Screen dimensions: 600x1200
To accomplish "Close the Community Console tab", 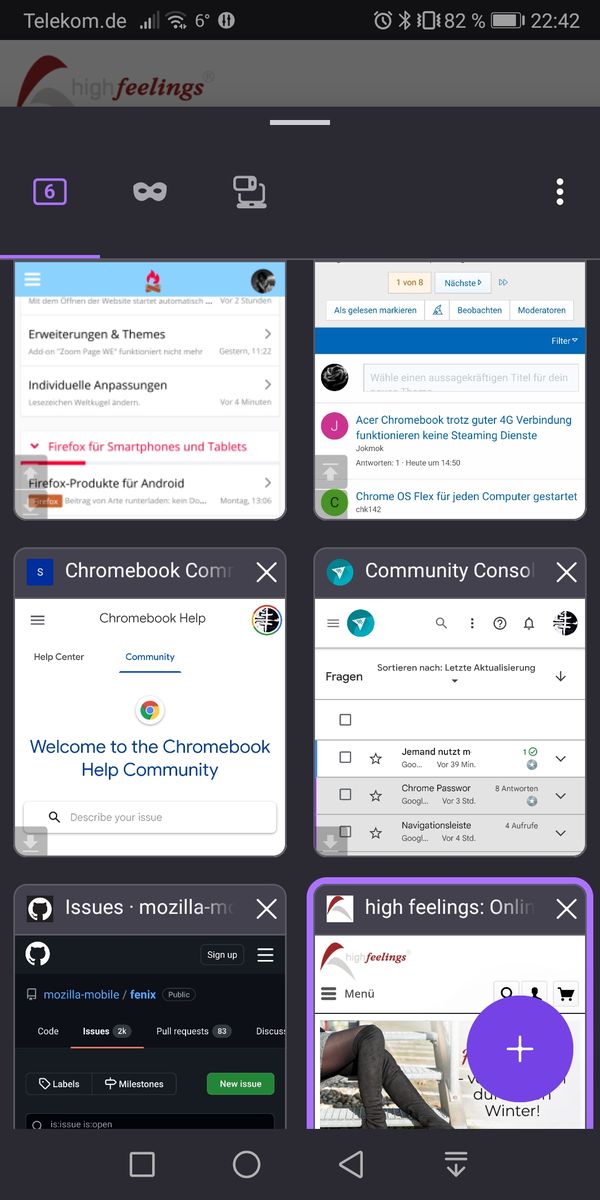I will pyautogui.click(x=566, y=572).
